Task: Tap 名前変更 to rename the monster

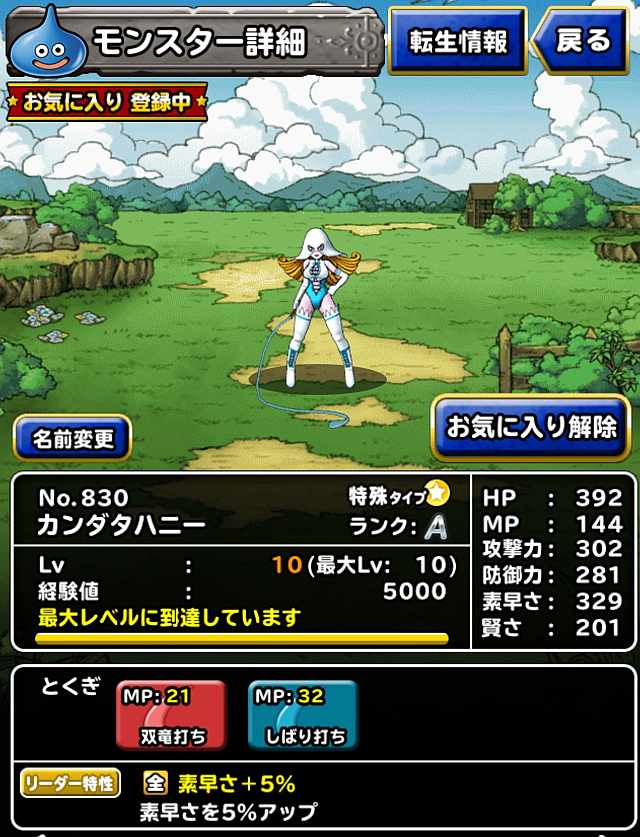Action: pos(73,437)
